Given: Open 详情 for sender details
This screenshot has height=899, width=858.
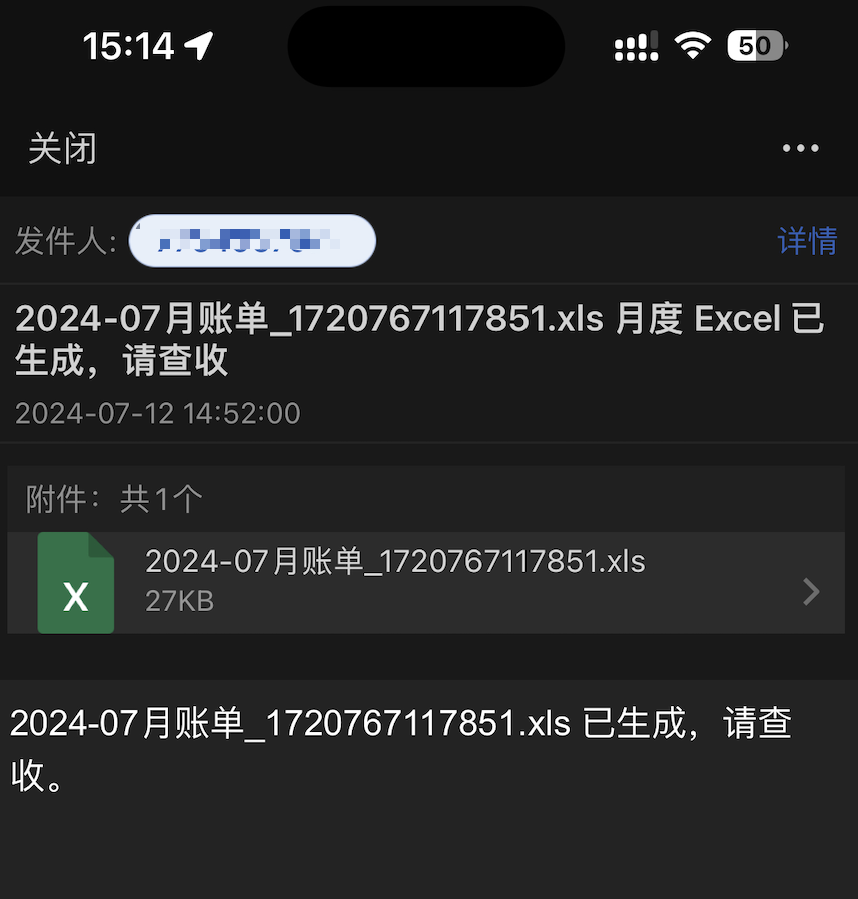Looking at the screenshot, I should [x=806, y=241].
